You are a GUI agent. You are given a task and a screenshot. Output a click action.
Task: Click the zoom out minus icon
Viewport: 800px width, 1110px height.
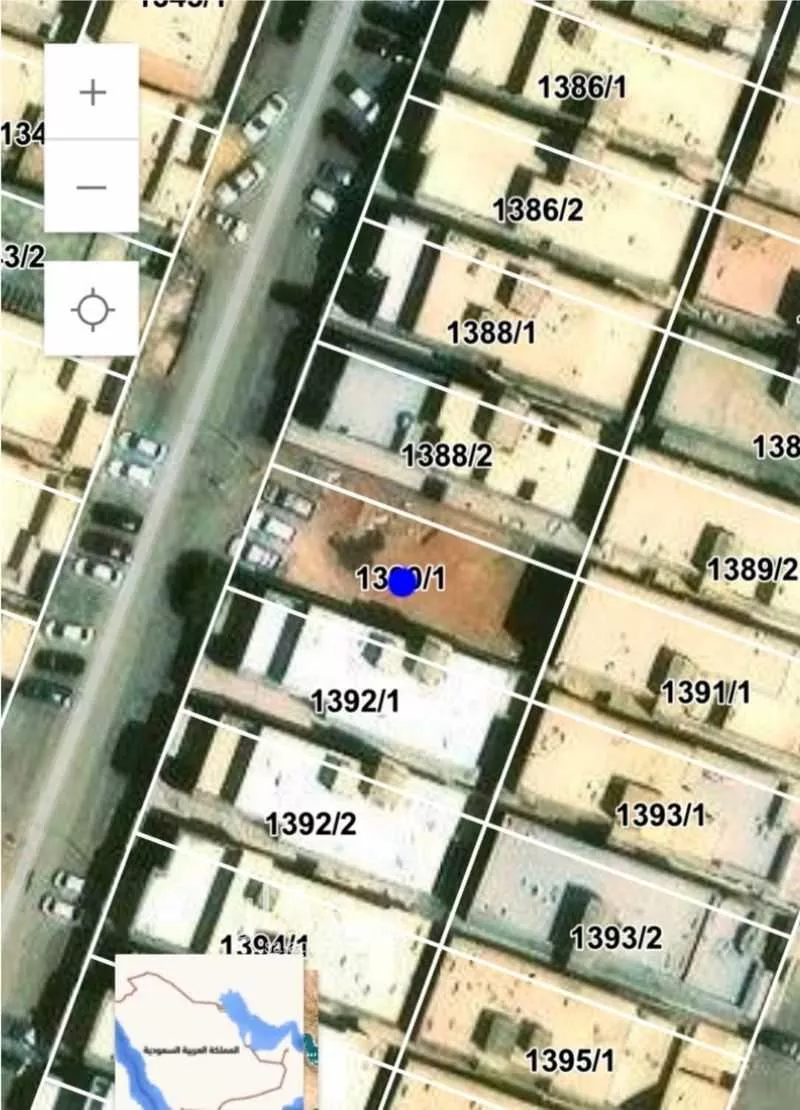pos(91,186)
